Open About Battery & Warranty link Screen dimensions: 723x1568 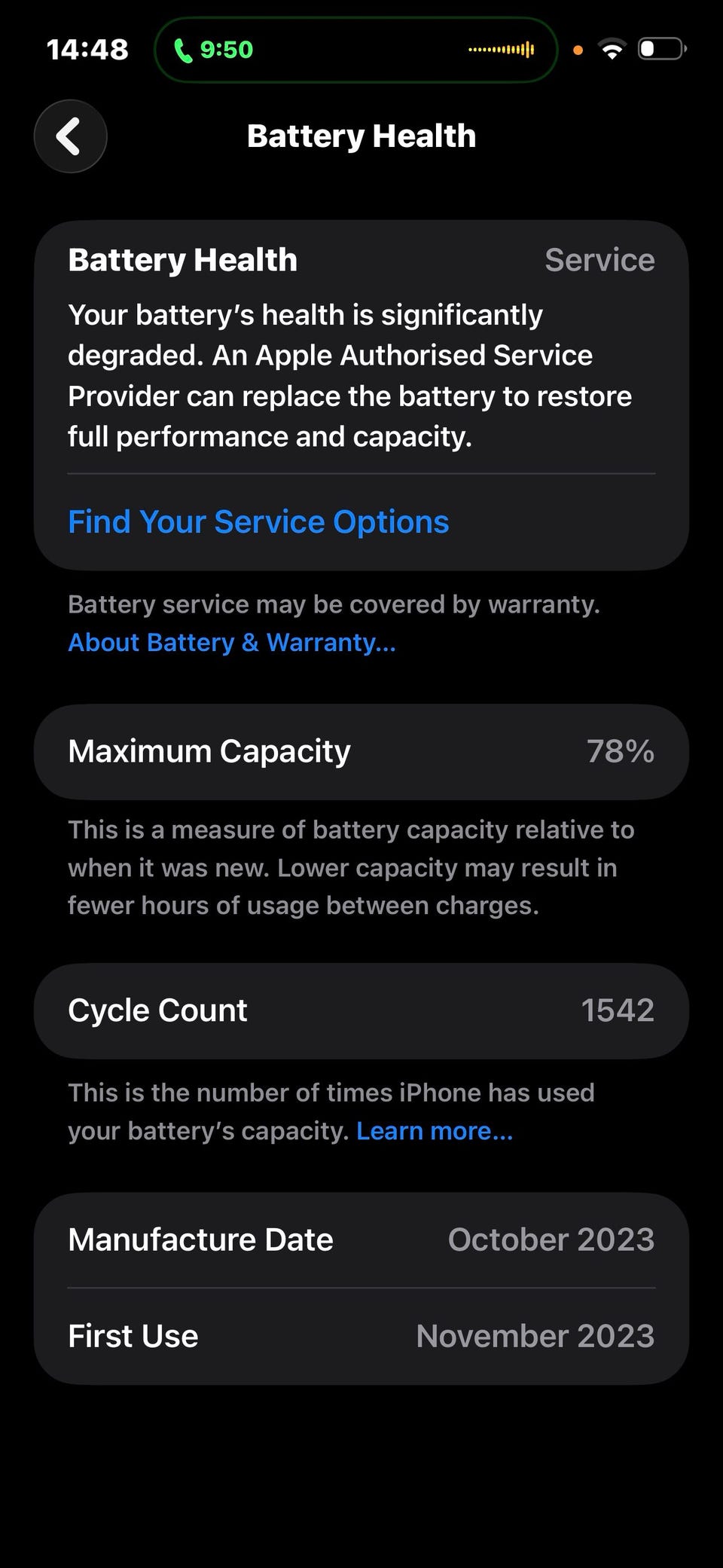pyautogui.click(x=232, y=642)
